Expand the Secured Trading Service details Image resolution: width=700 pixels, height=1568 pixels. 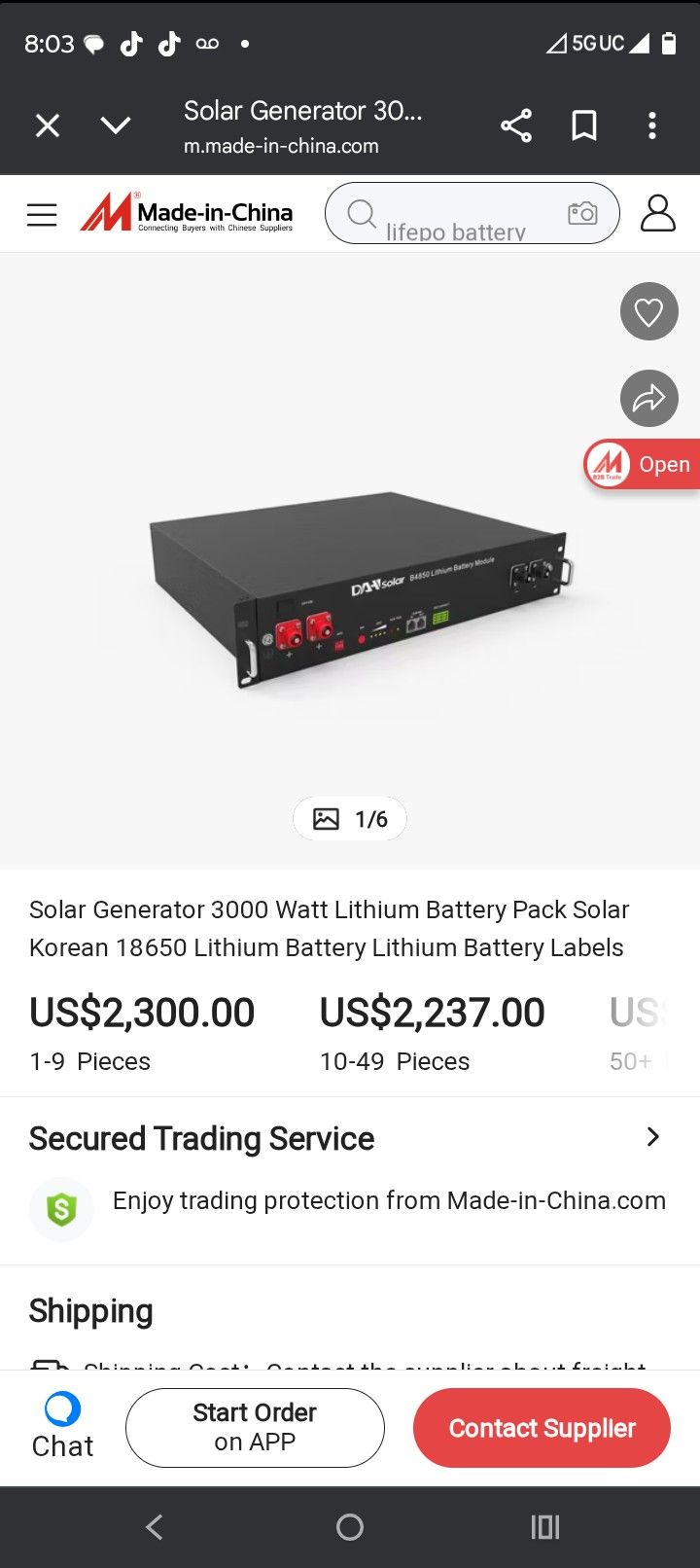(x=652, y=1137)
